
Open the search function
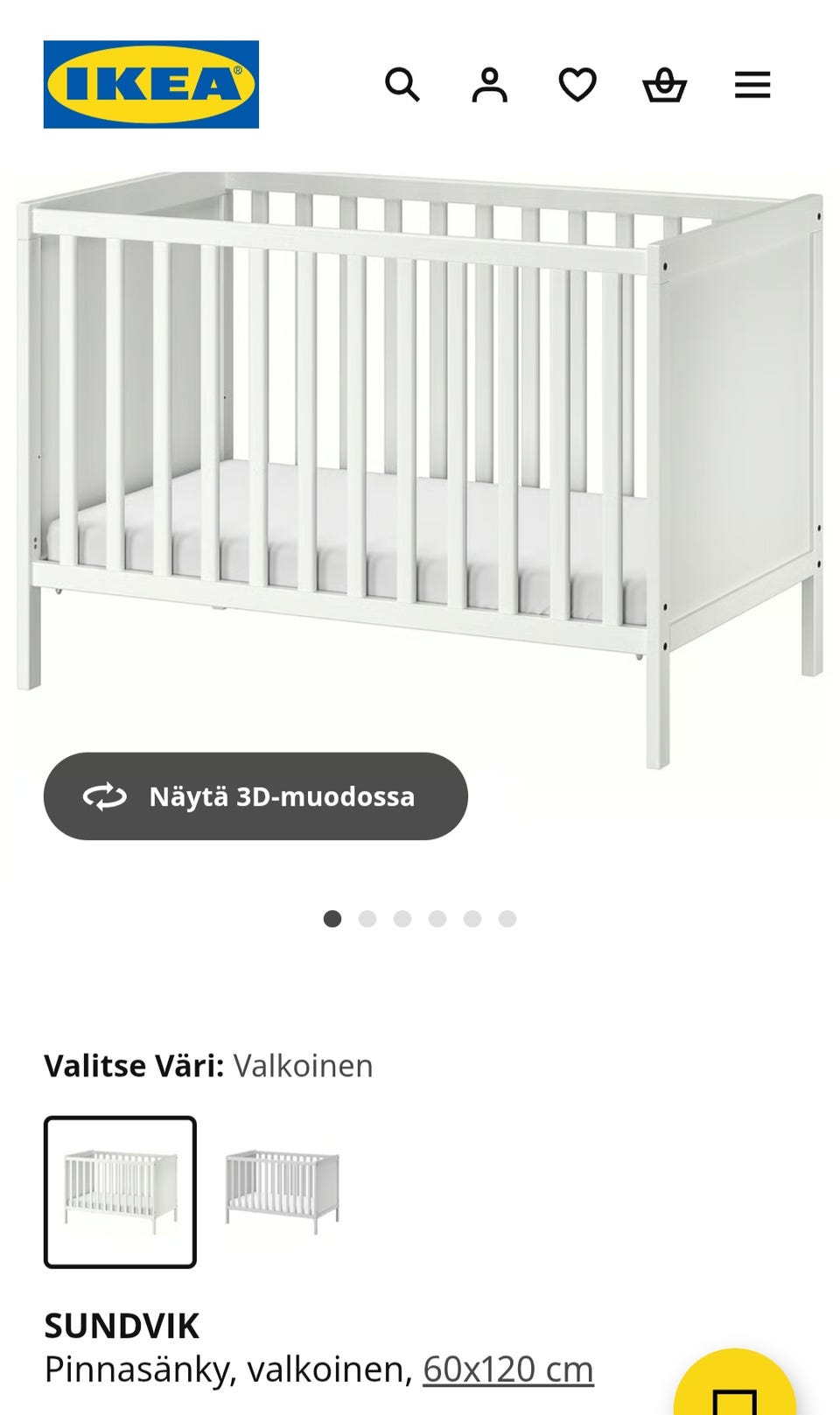(403, 86)
